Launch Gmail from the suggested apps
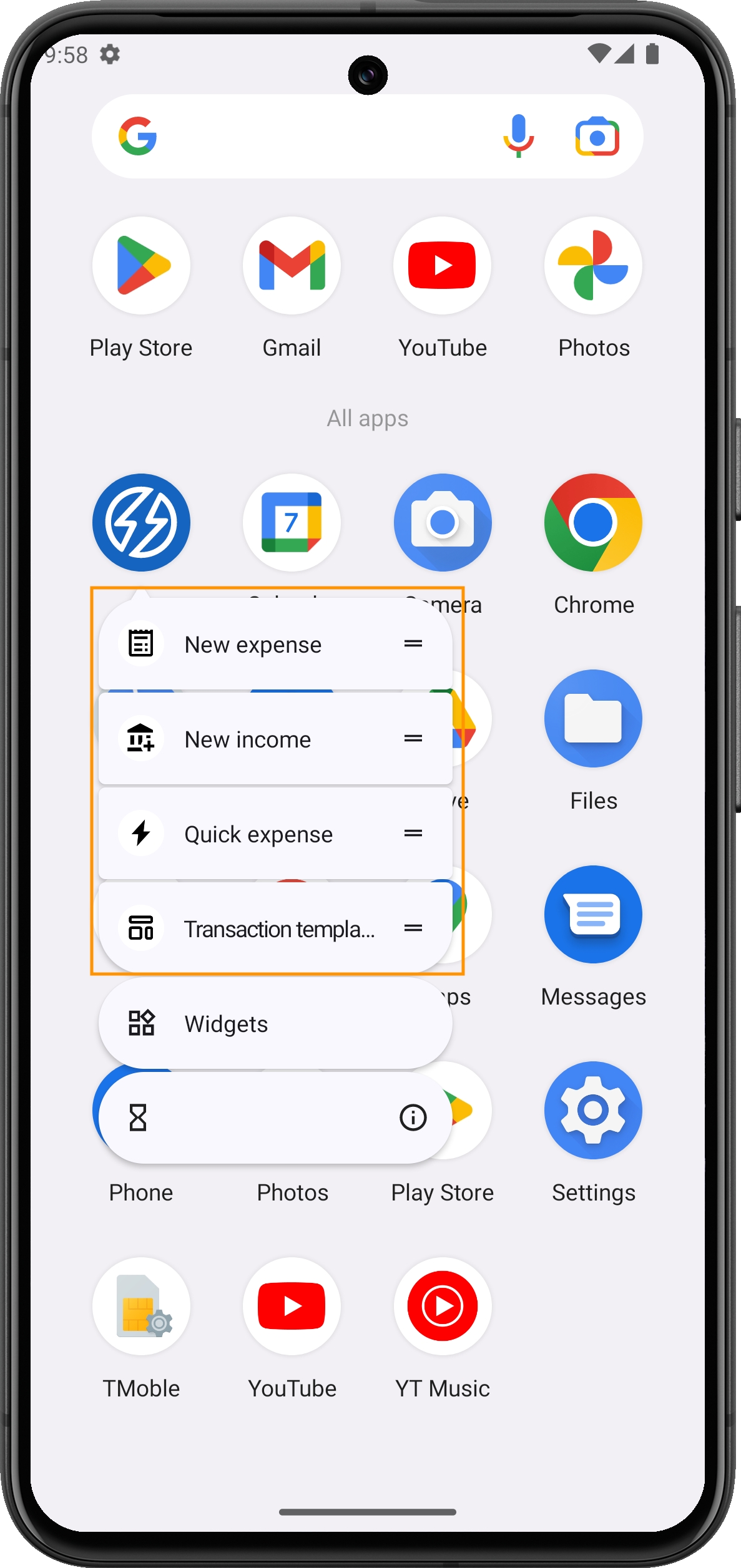Viewport: 741px width, 1568px height. (292, 266)
